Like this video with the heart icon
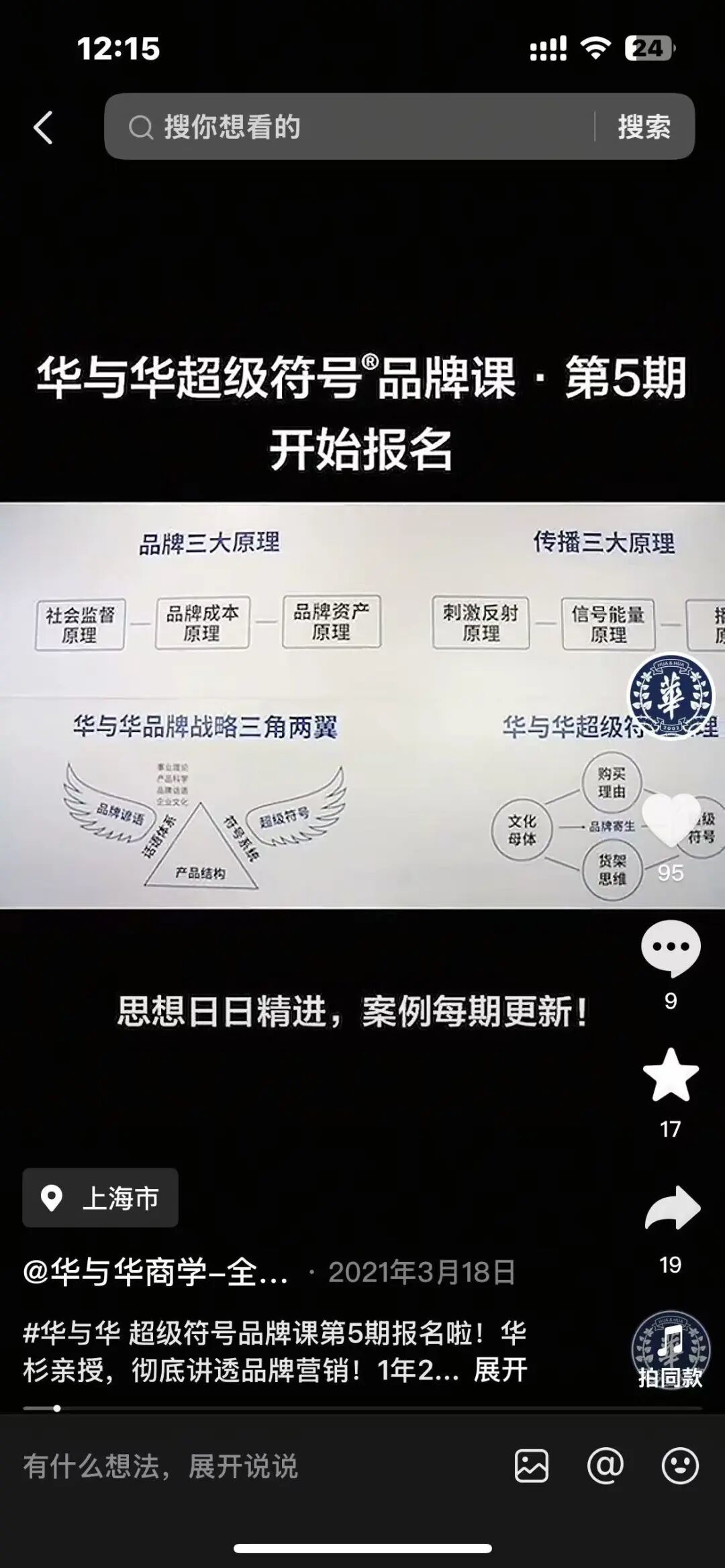The image size is (725, 1568). [671, 821]
